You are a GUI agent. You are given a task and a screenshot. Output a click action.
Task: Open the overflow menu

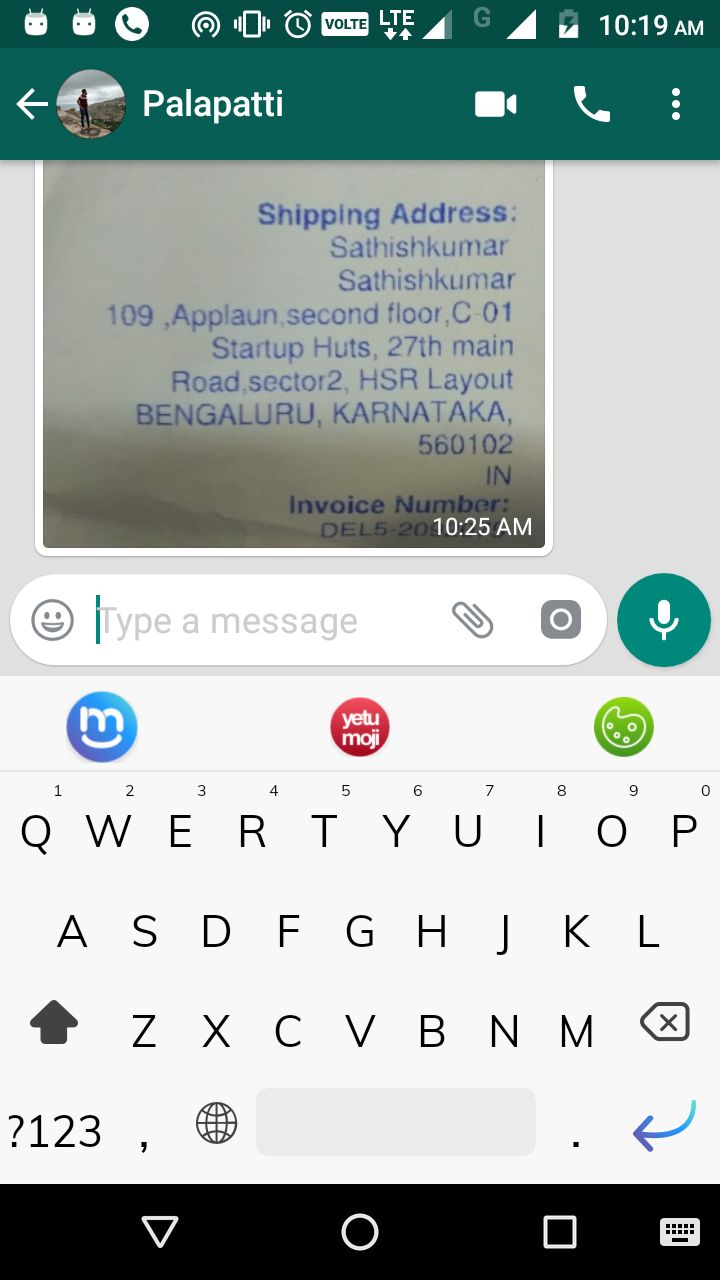[676, 104]
